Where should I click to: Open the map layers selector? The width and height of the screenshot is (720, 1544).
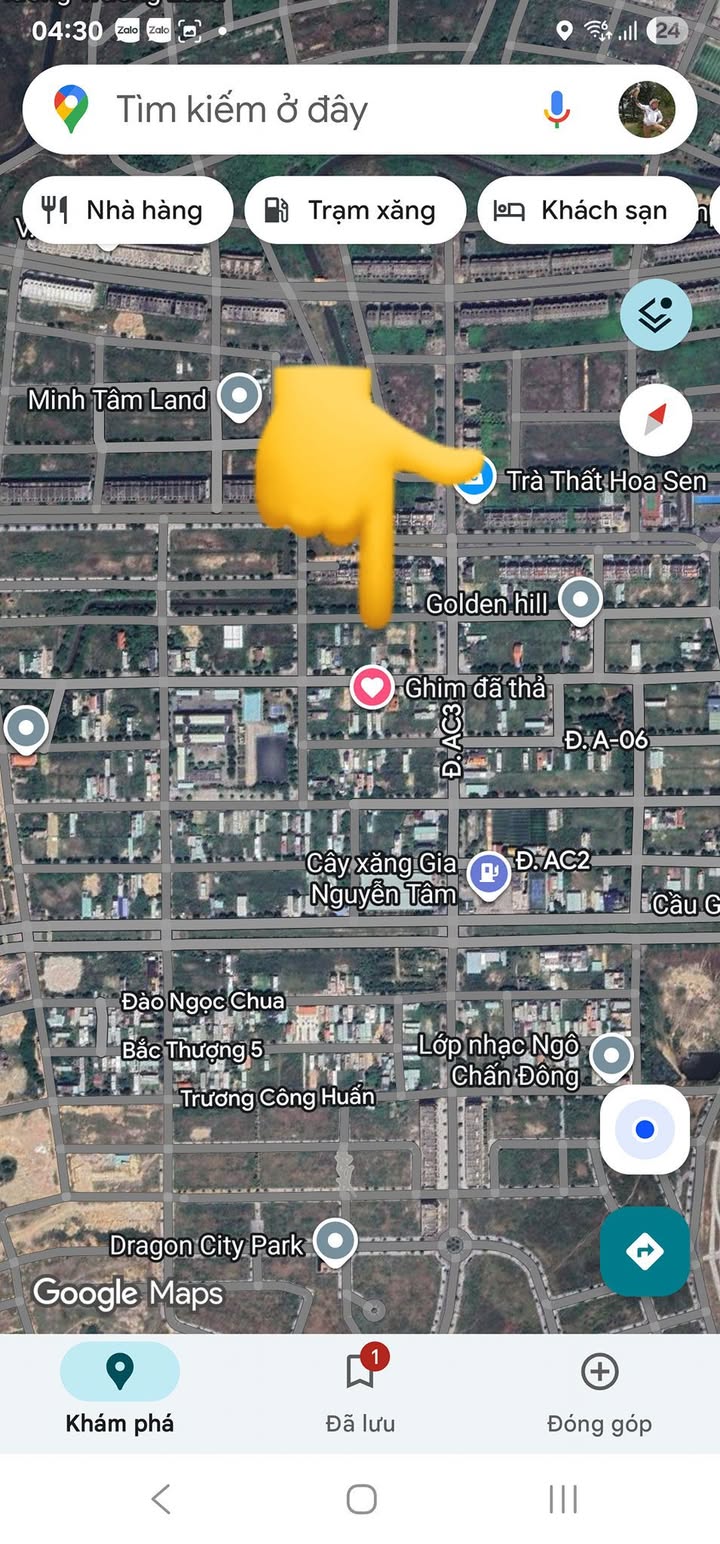pos(655,315)
